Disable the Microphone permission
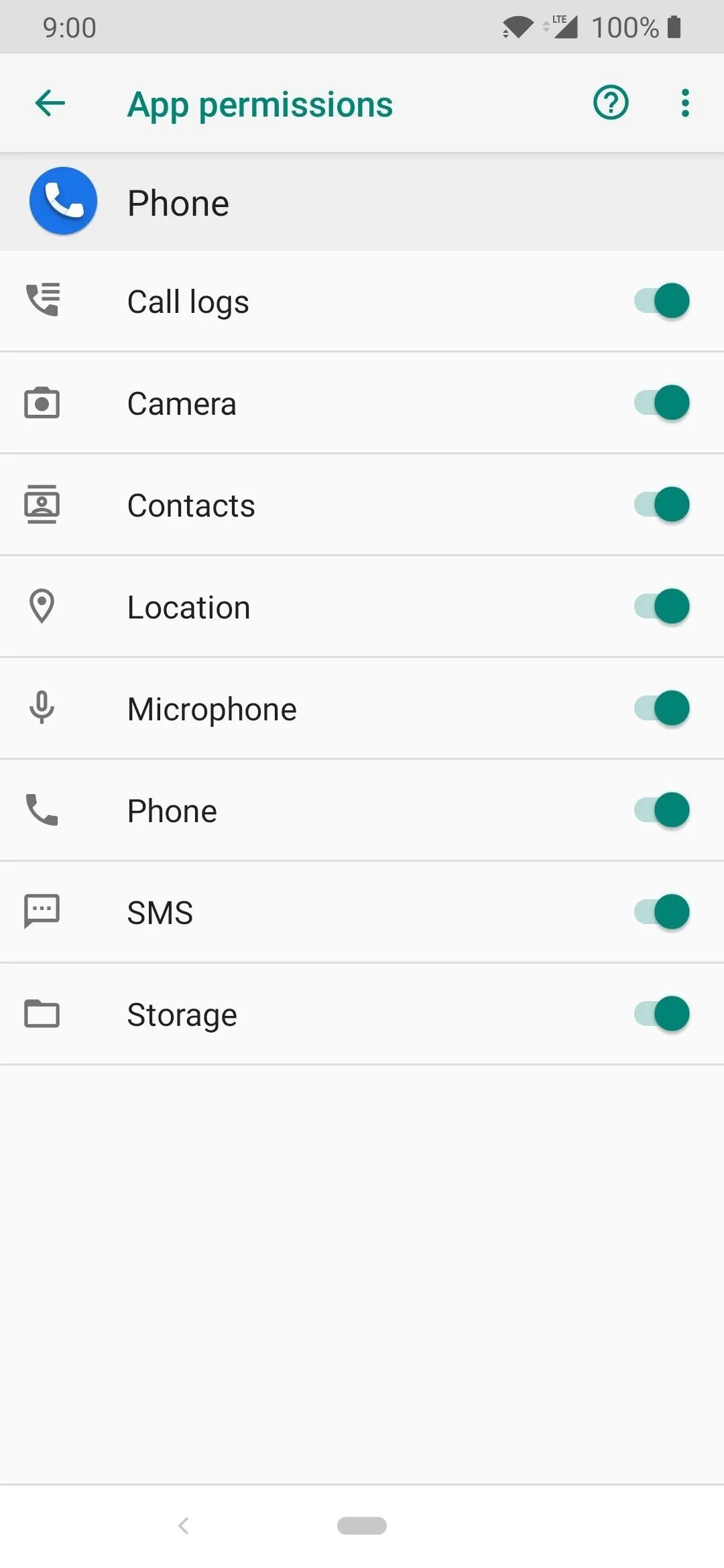 coord(662,708)
